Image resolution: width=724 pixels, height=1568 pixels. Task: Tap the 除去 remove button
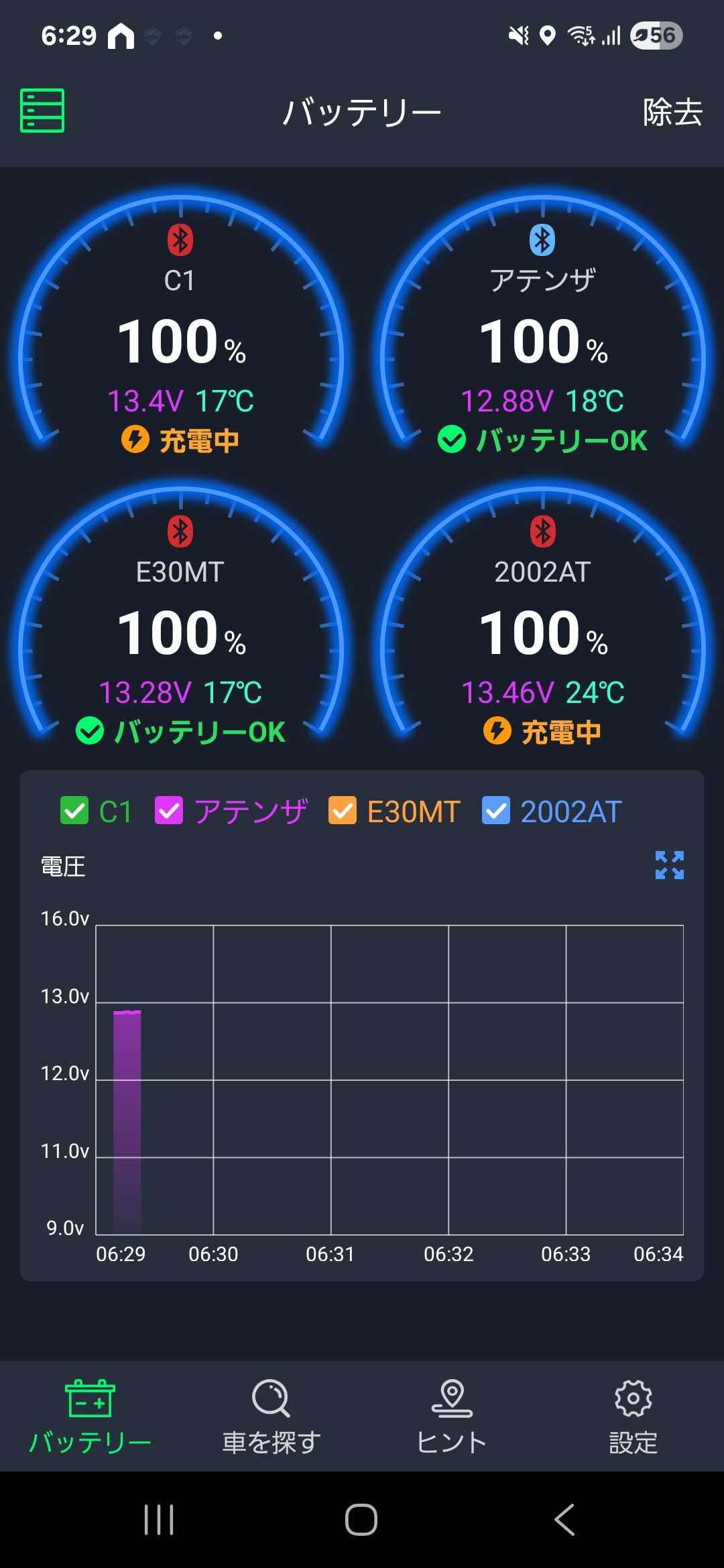[672, 112]
